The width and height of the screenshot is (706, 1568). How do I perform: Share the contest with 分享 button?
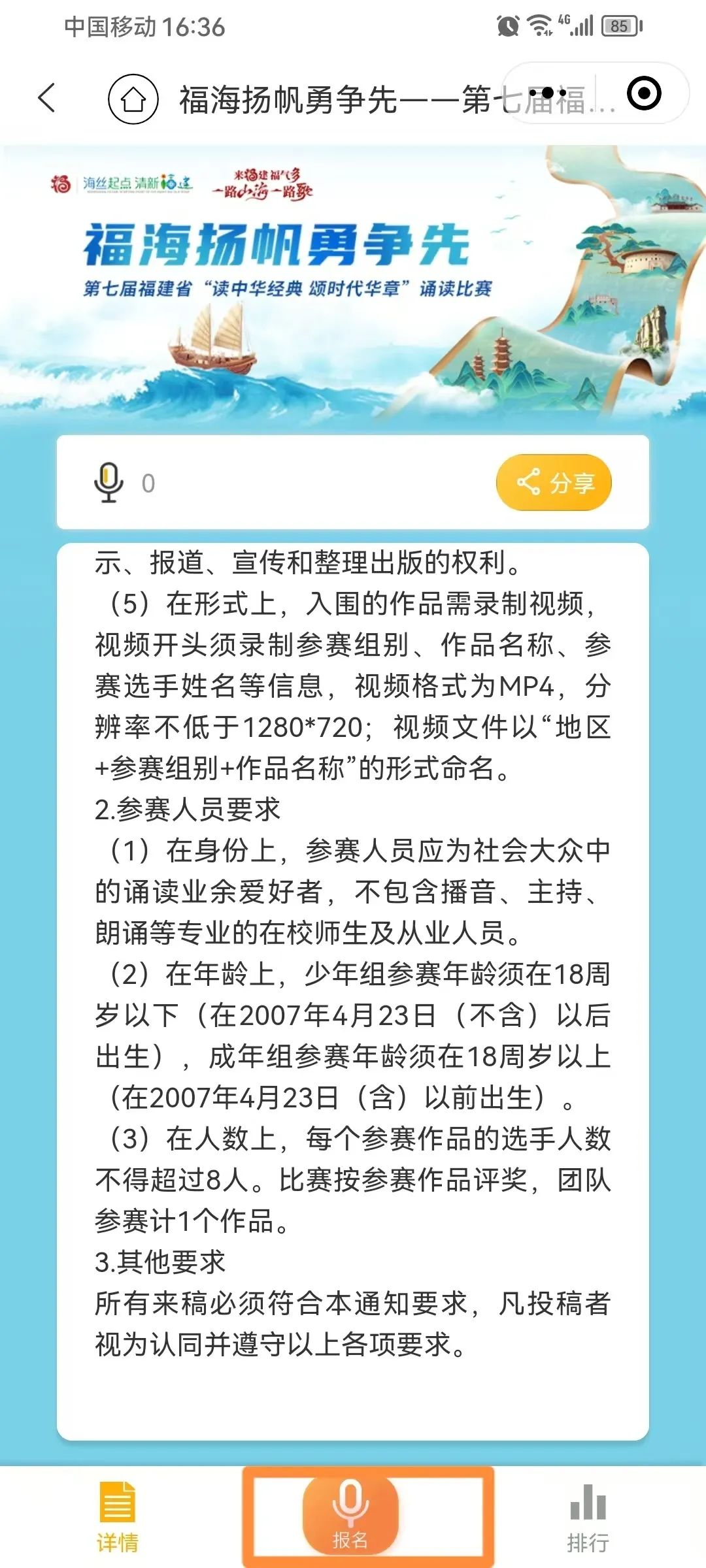[554, 483]
